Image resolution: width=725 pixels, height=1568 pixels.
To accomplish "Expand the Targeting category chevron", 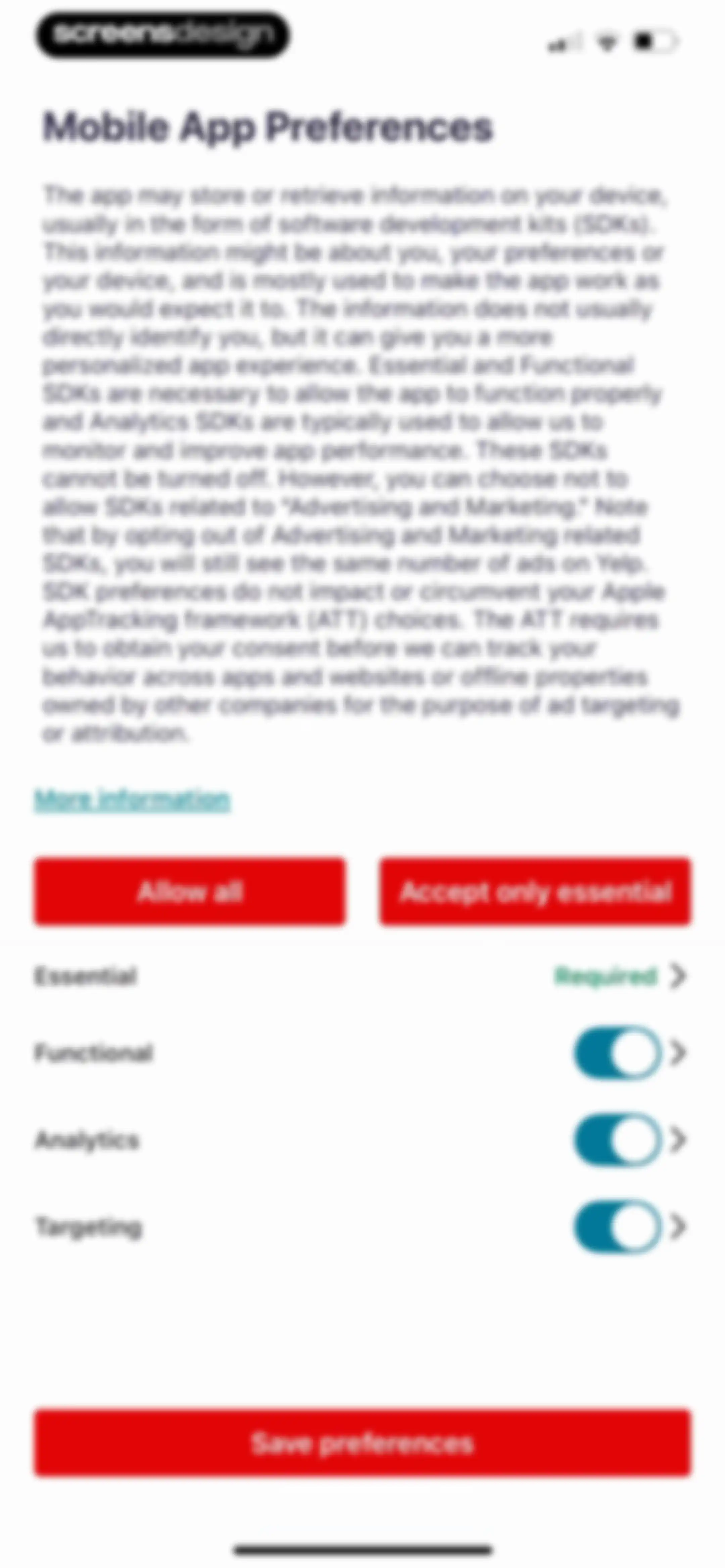I will [x=678, y=1227].
